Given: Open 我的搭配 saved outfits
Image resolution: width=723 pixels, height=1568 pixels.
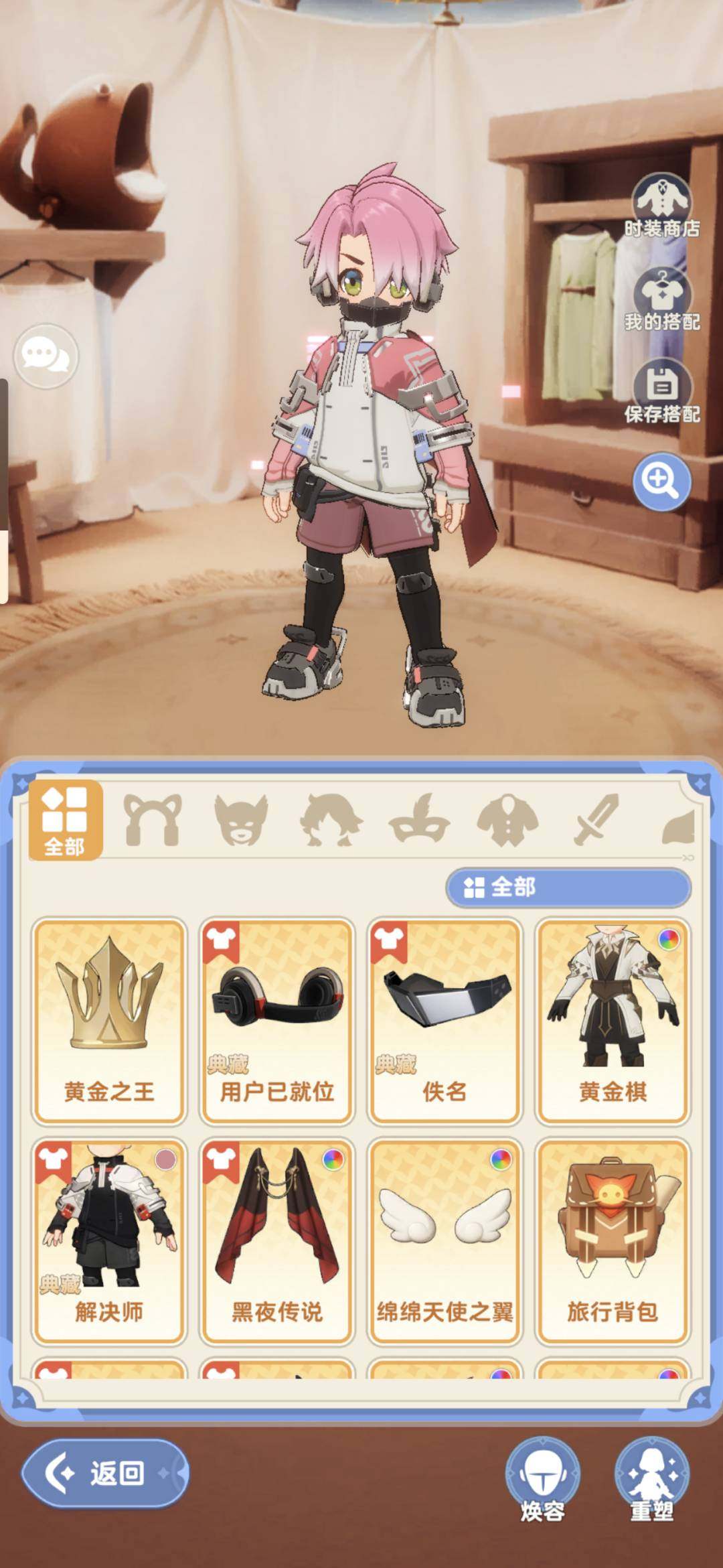Looking at the screenshot, I should tap(661, 299).
